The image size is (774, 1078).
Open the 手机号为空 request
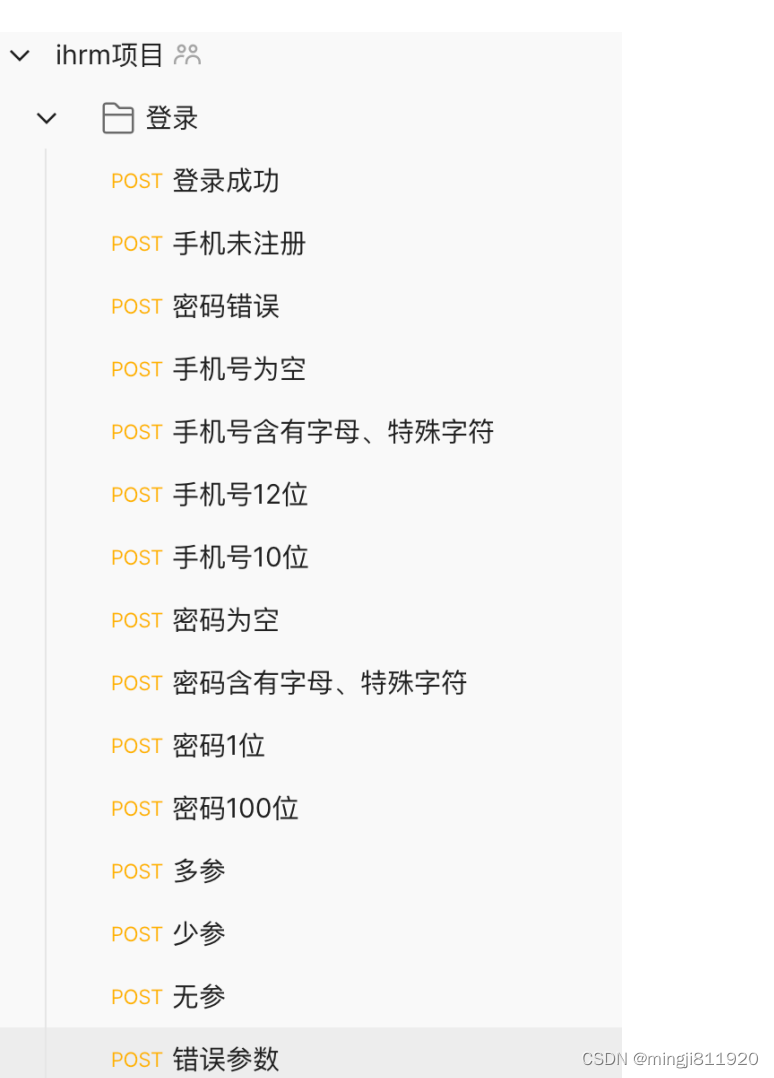click(238, 370)
